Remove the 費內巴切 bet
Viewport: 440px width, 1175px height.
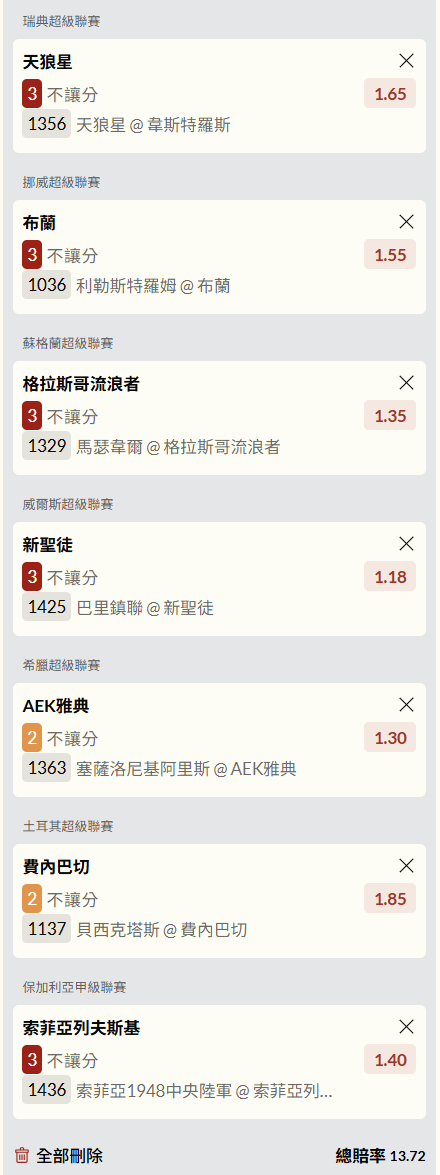tap(406, 866)
